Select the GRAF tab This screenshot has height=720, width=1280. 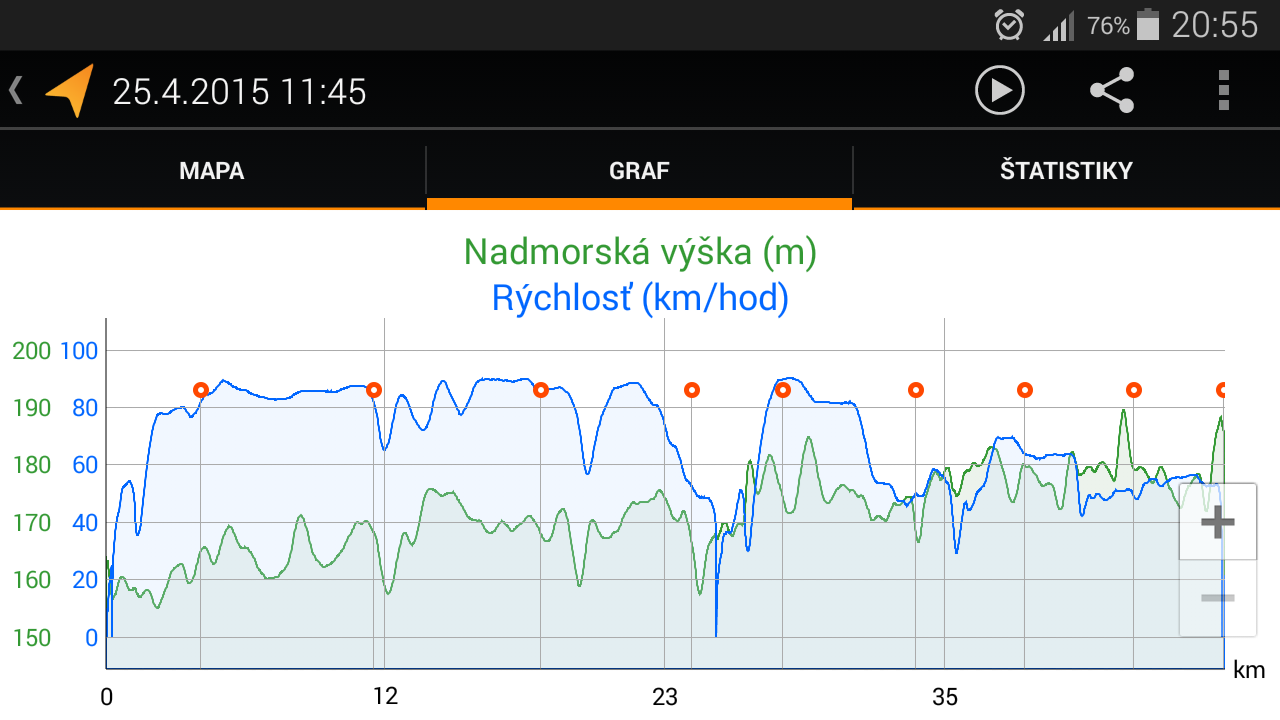click(x=639, y=170)
